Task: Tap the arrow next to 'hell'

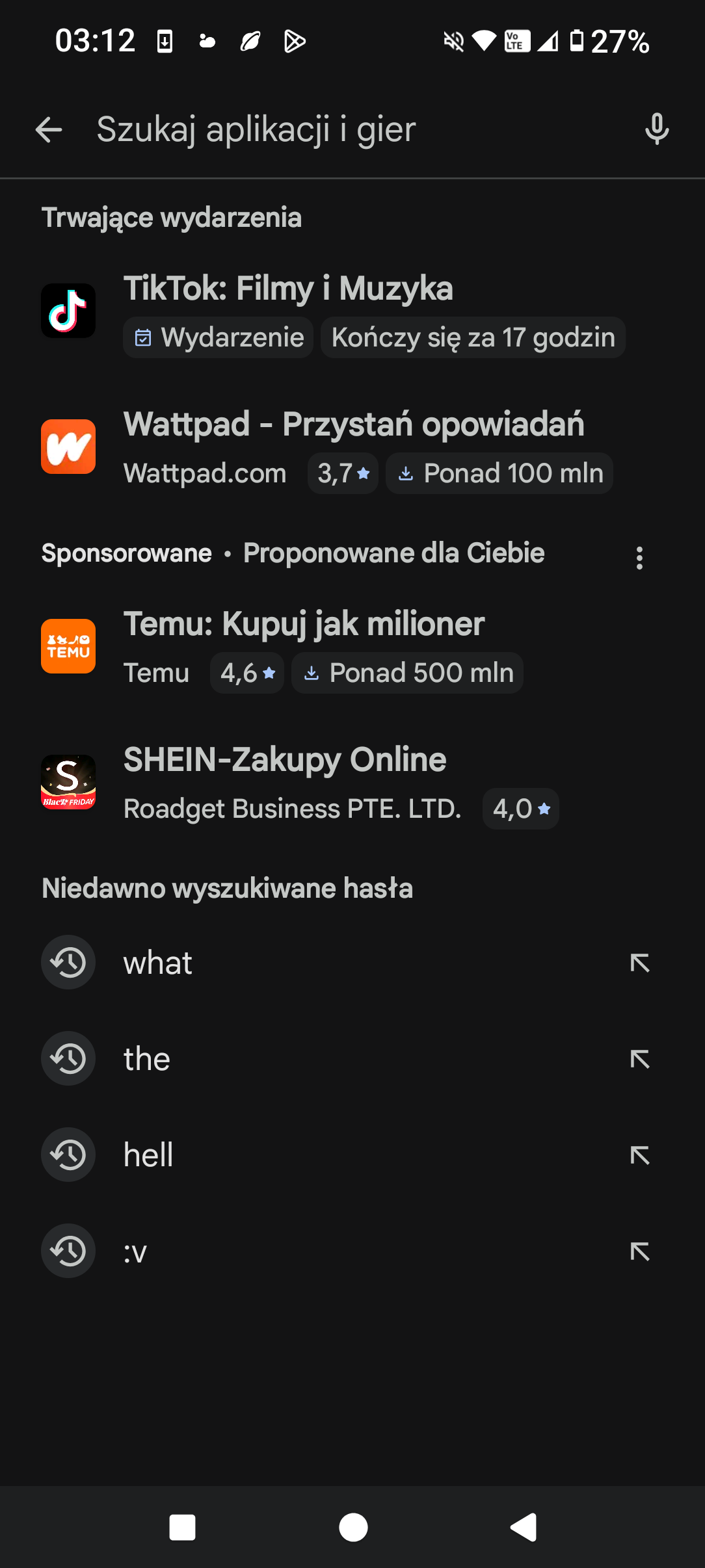Action: coord(640,1155)
